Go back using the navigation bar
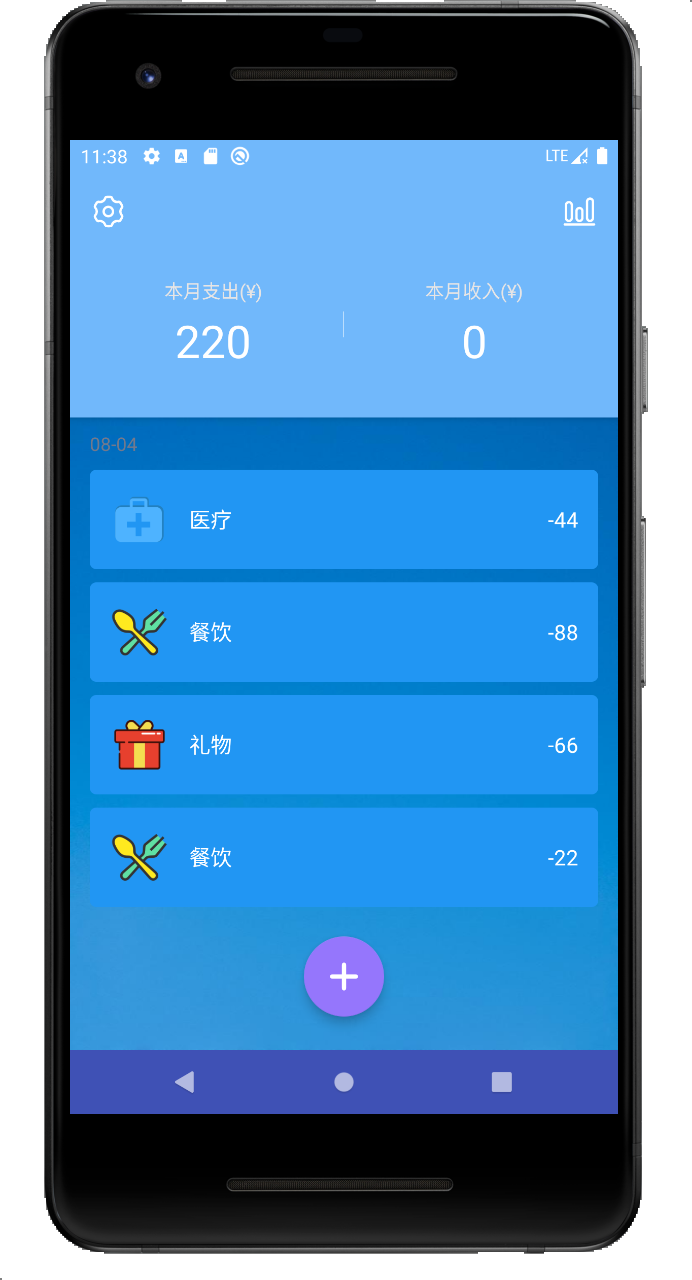The width and height of the screenshot is (692, 1280). pyautogui.click(x=184, y=1082)
